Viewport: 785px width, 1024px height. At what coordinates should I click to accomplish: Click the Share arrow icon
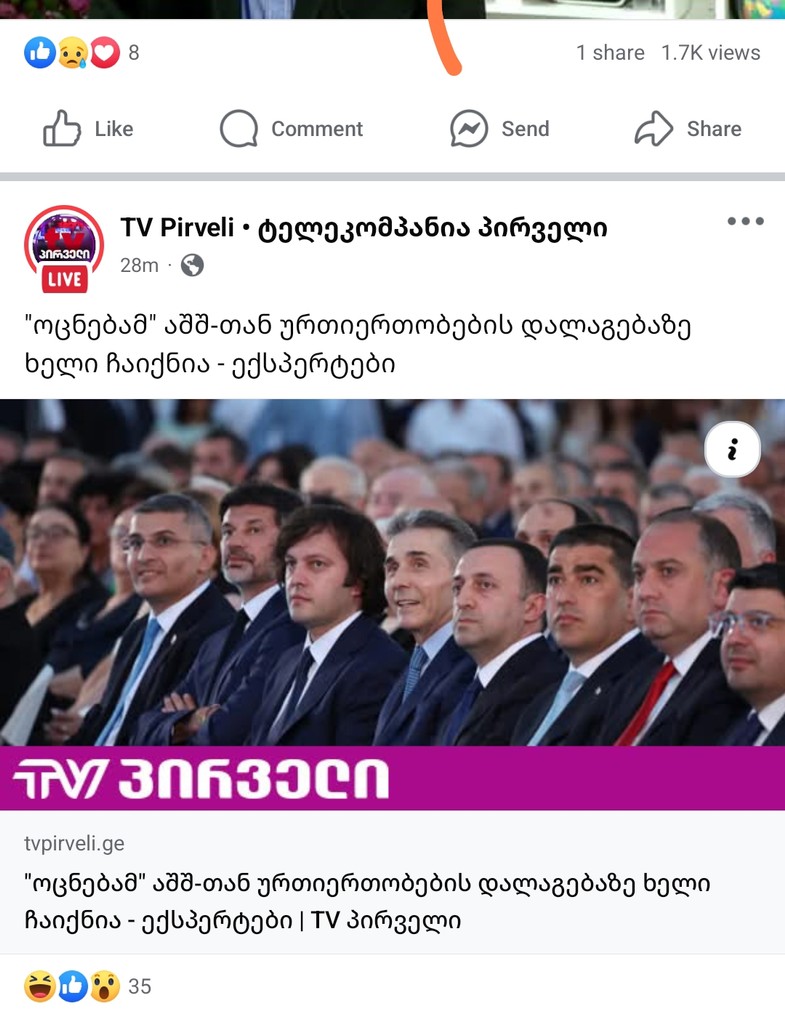(655, 128)
